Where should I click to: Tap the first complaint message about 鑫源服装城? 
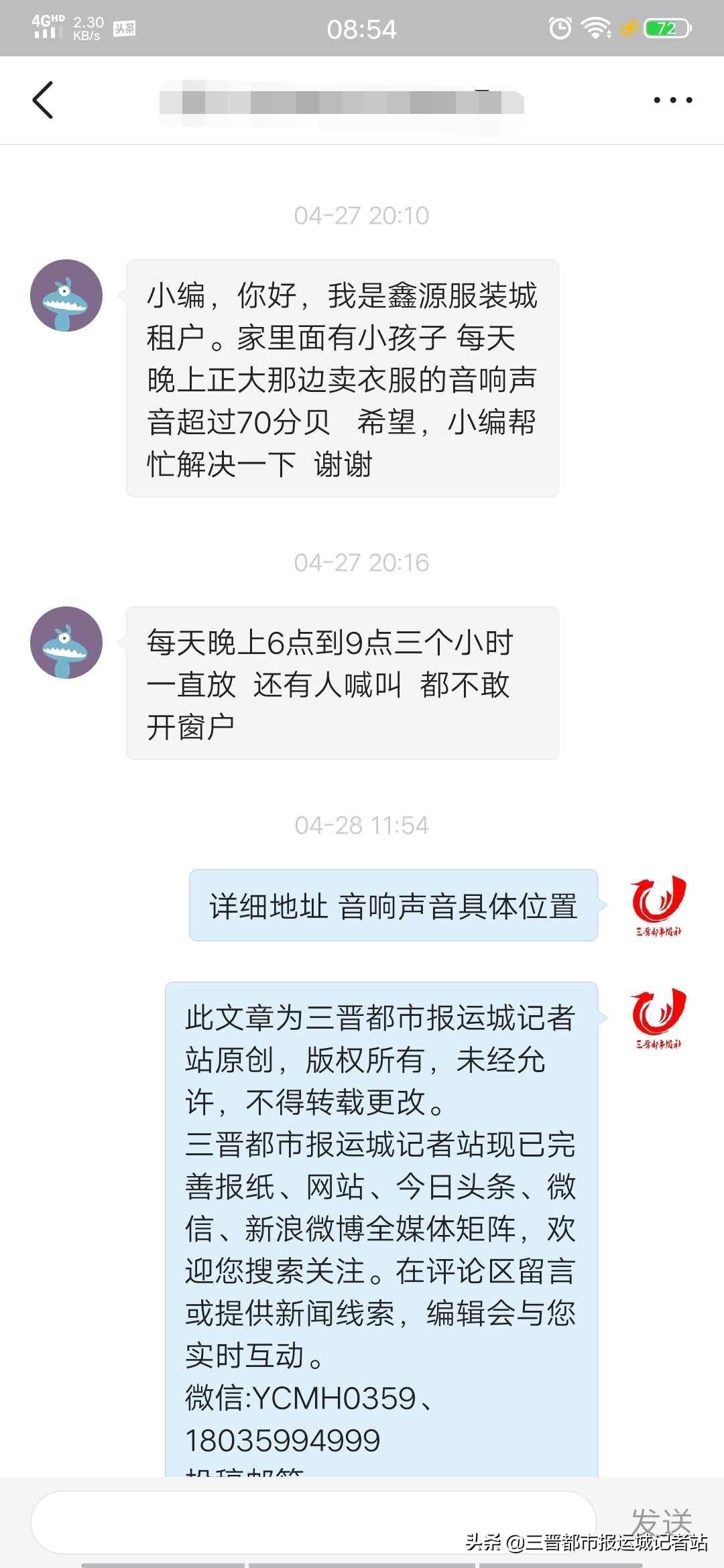coord(342,375)
